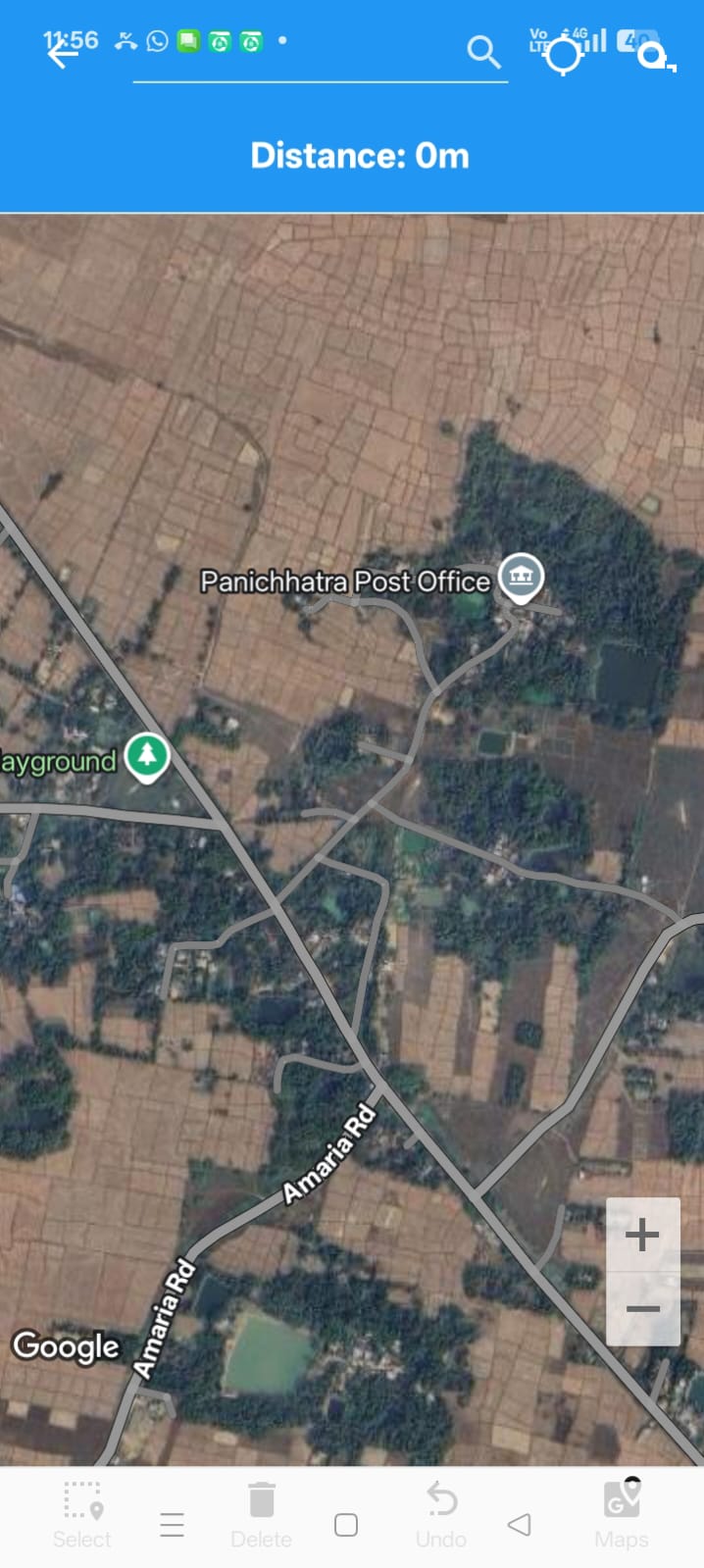The height and width of the screenshot is (1568, 704).
Task: Zoom out of the map
Action: point(642,1309)
